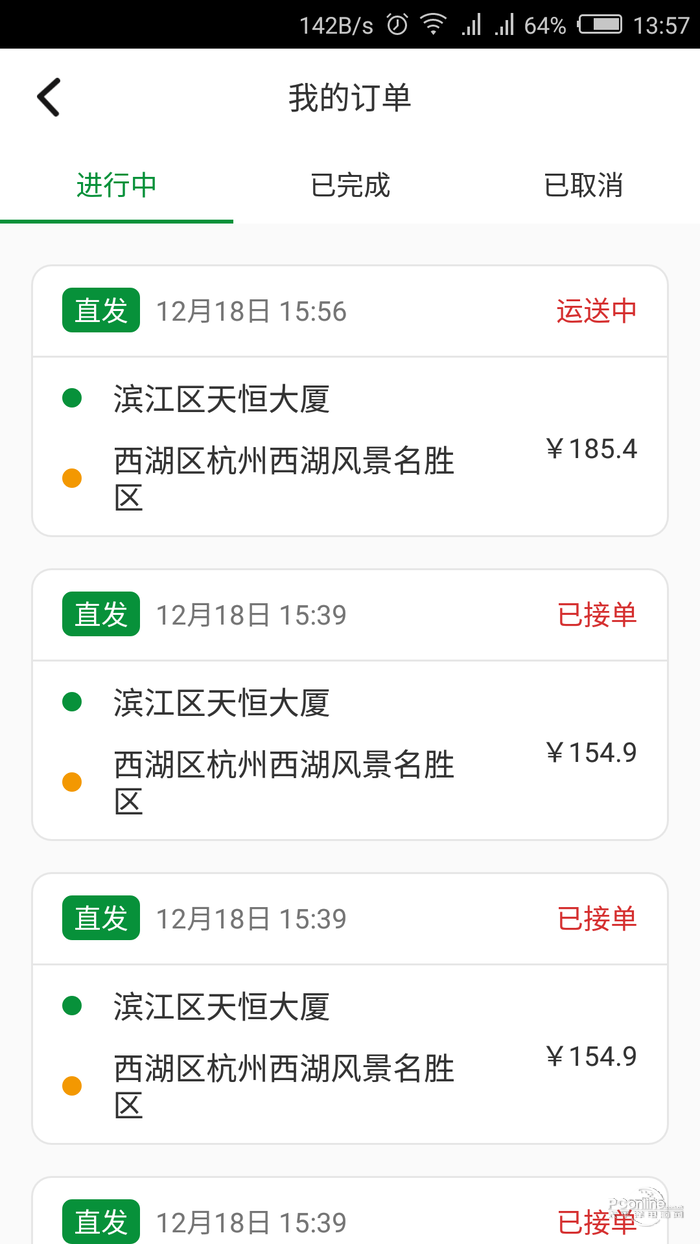Switch to the 已完成 tab
The image size is (700, 1244).
pos(350,185)
